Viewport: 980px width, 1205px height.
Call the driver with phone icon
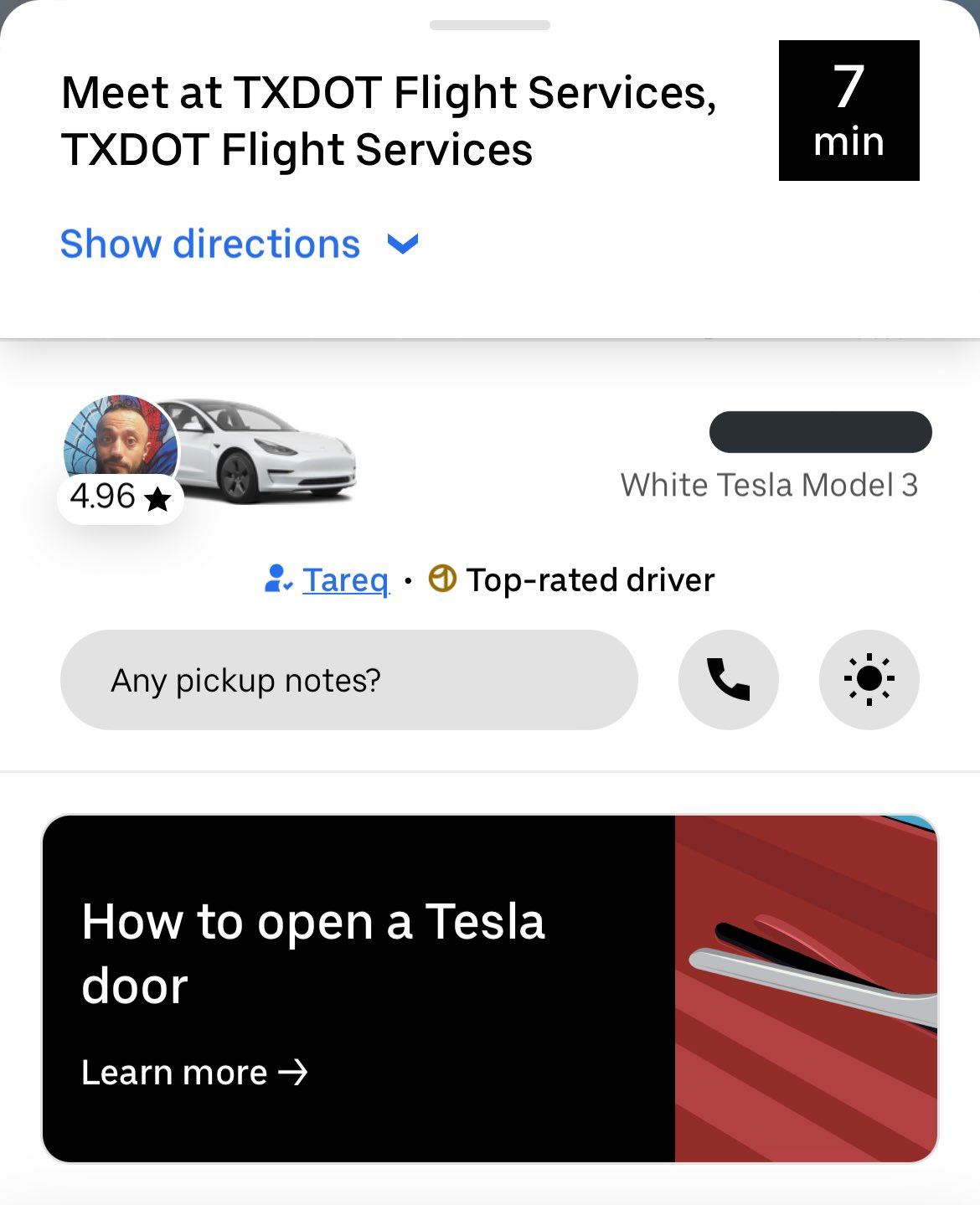pyautogui.click(x=729, y=679)
